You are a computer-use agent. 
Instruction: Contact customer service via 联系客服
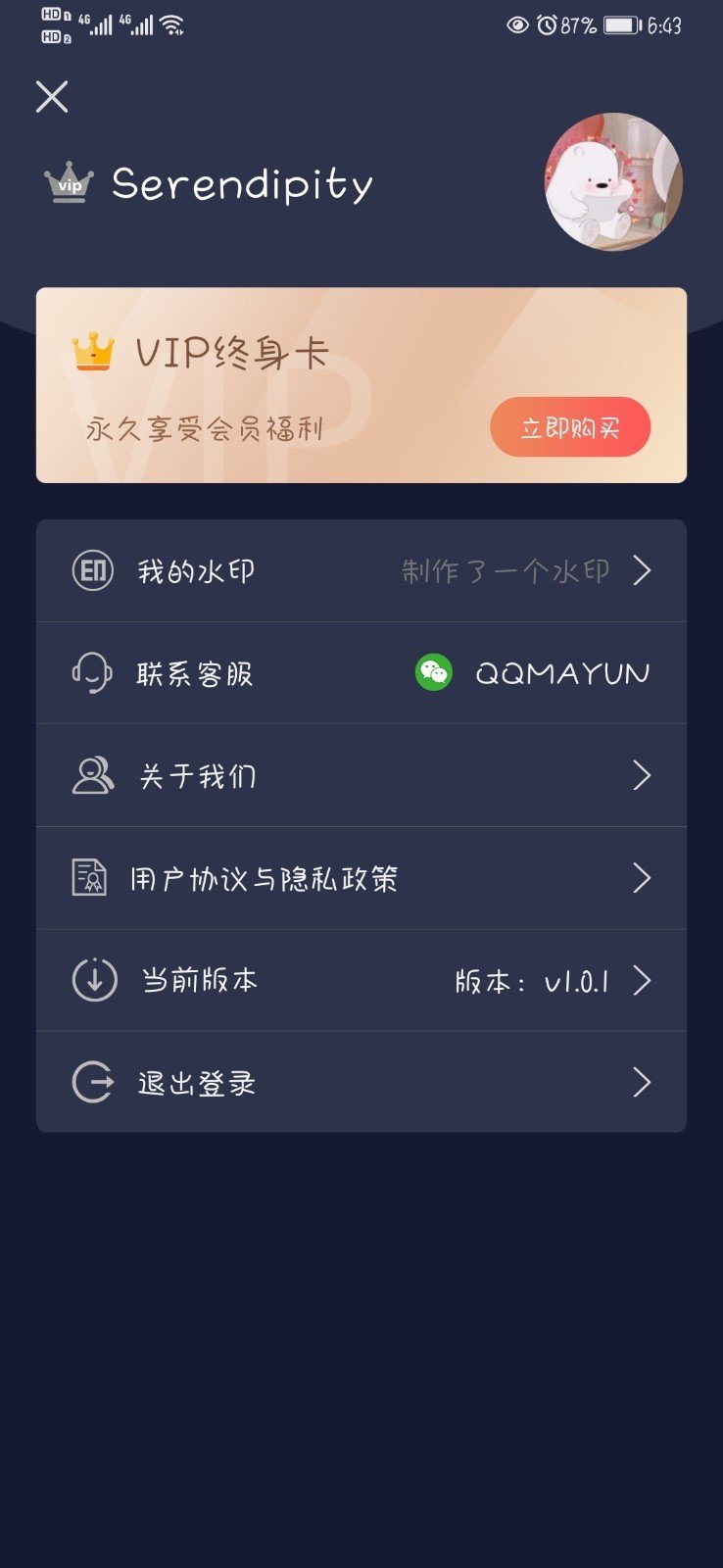(361, 673)
